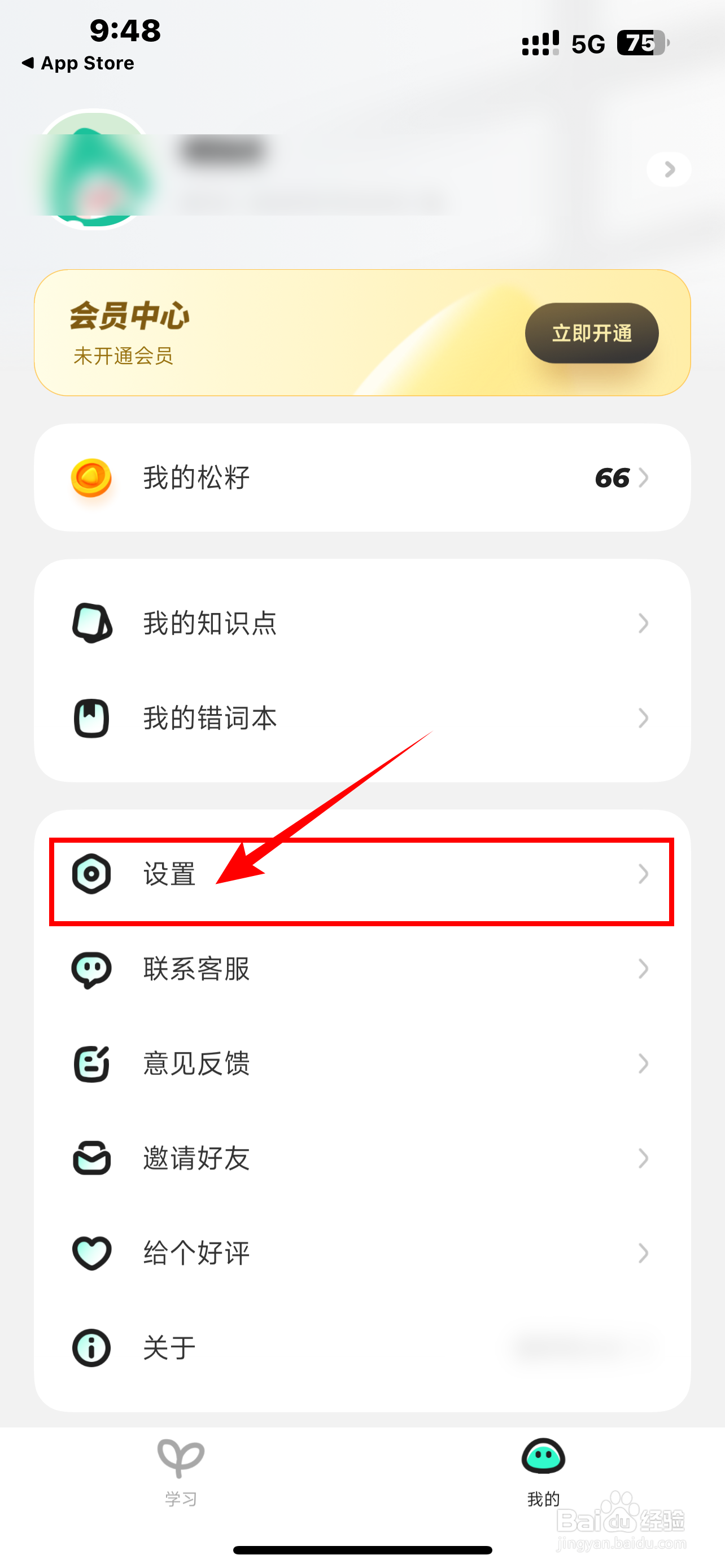Expand 邀请好友 with its chevron arrow
Screen dimensions: 725x1568
[x=644, y=1158]
